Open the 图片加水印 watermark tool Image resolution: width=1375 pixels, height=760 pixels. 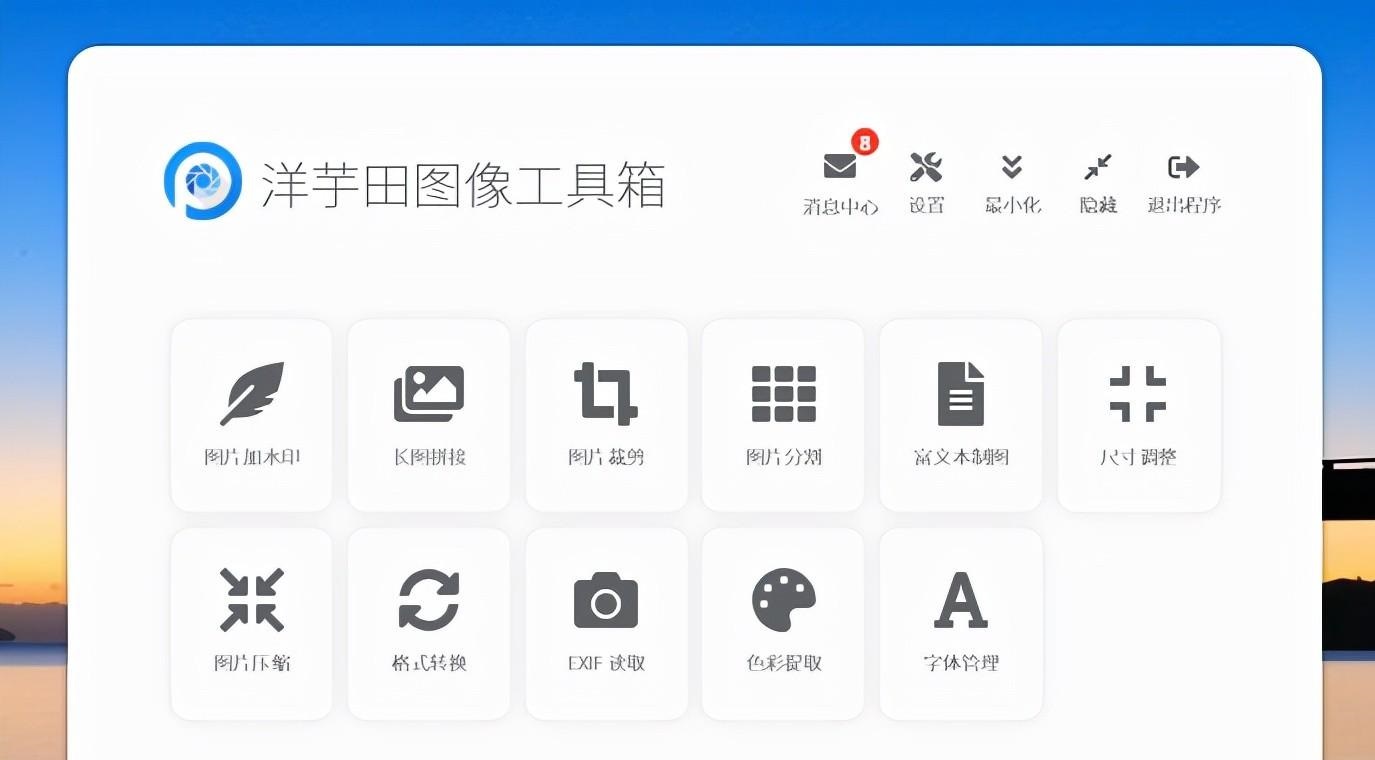[251, 415]
